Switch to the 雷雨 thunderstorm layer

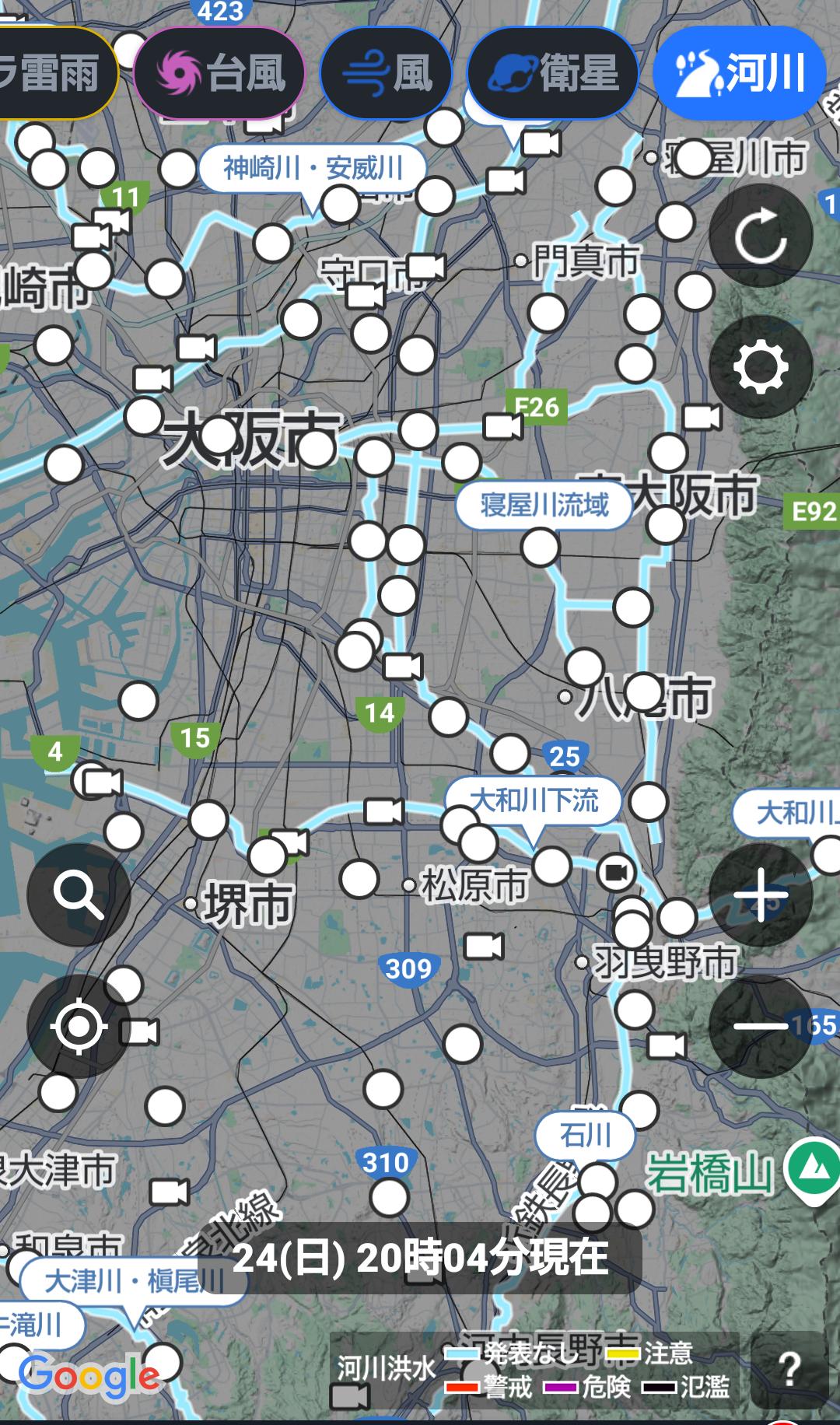[x=54, y=73]
